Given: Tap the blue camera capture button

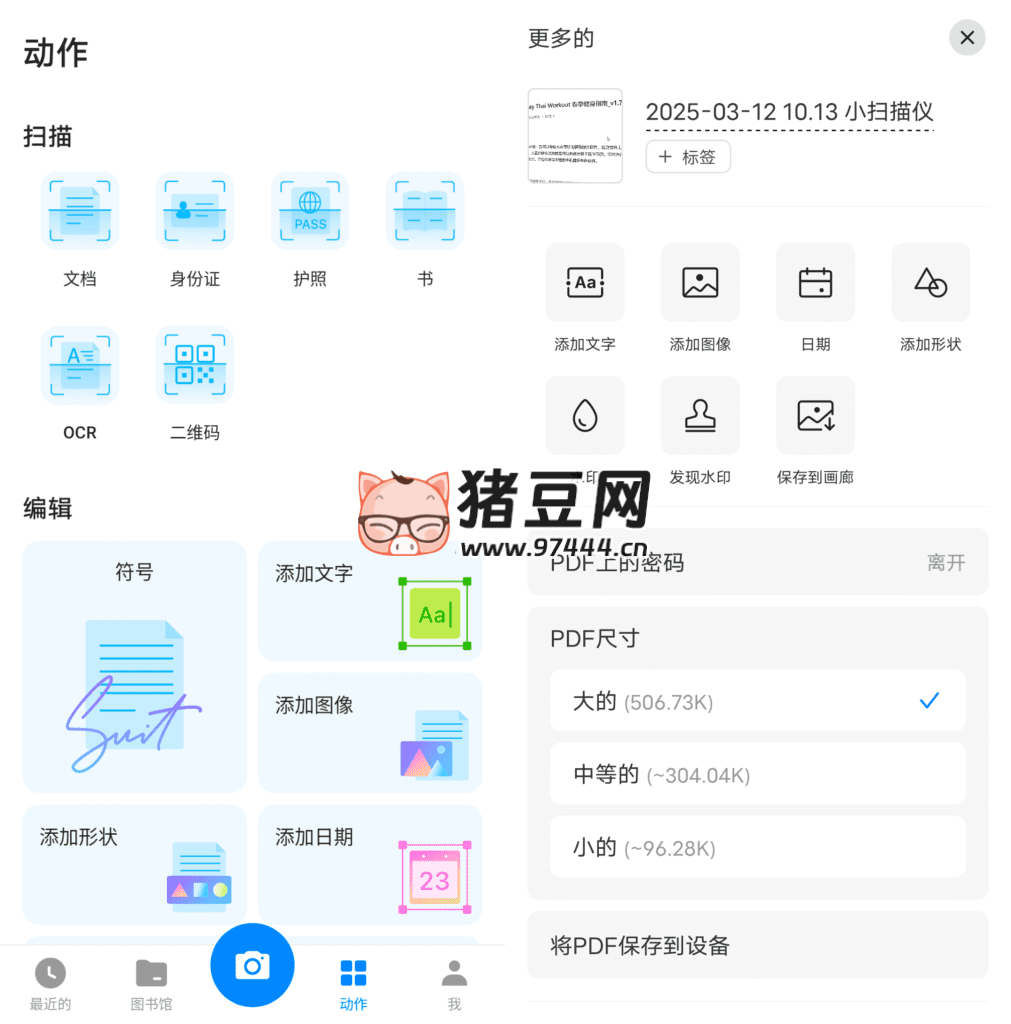Looking at the screenshot, I should [x=252, y=965].
